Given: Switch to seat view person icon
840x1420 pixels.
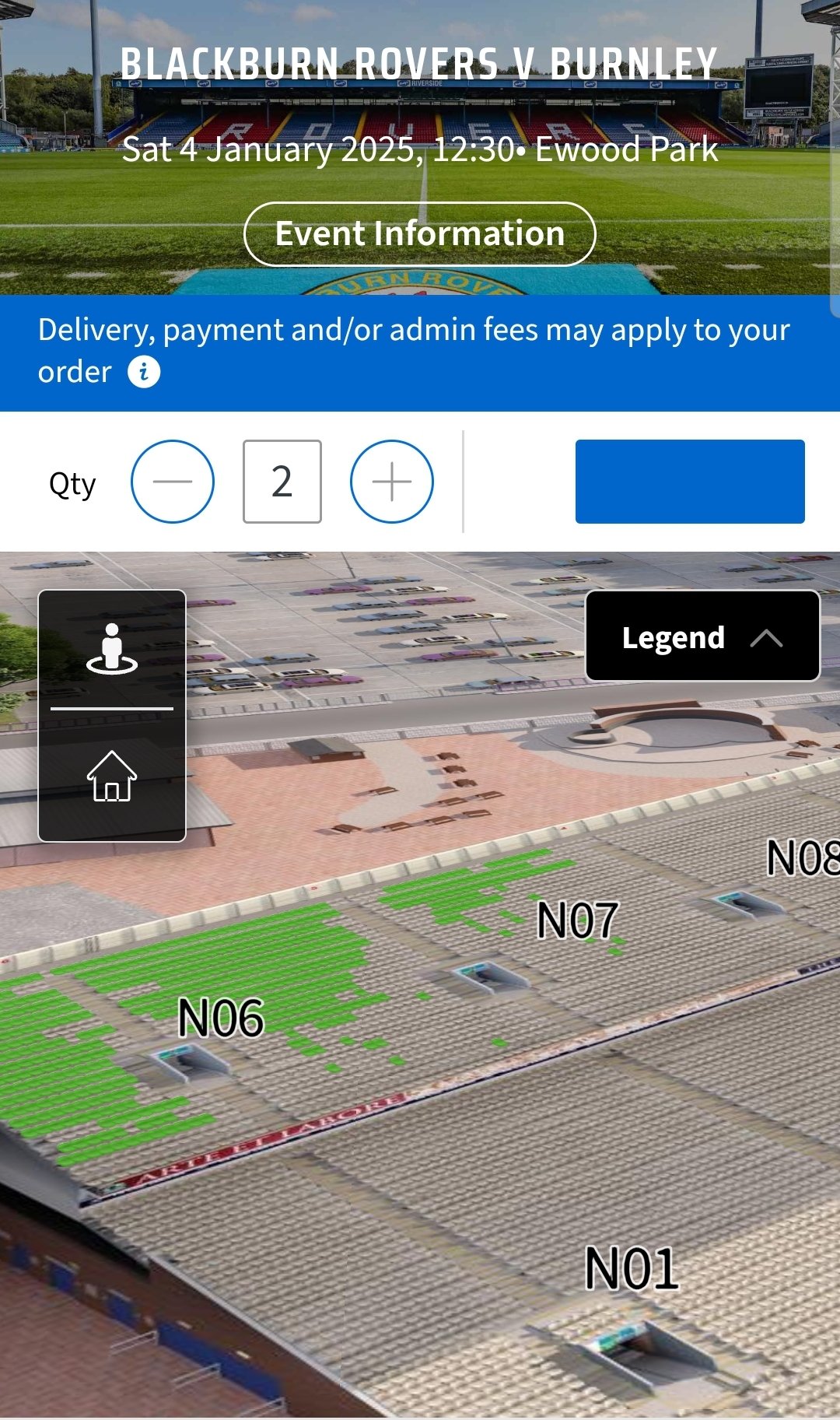Looking at the screenshot, I should click(112, 649).
